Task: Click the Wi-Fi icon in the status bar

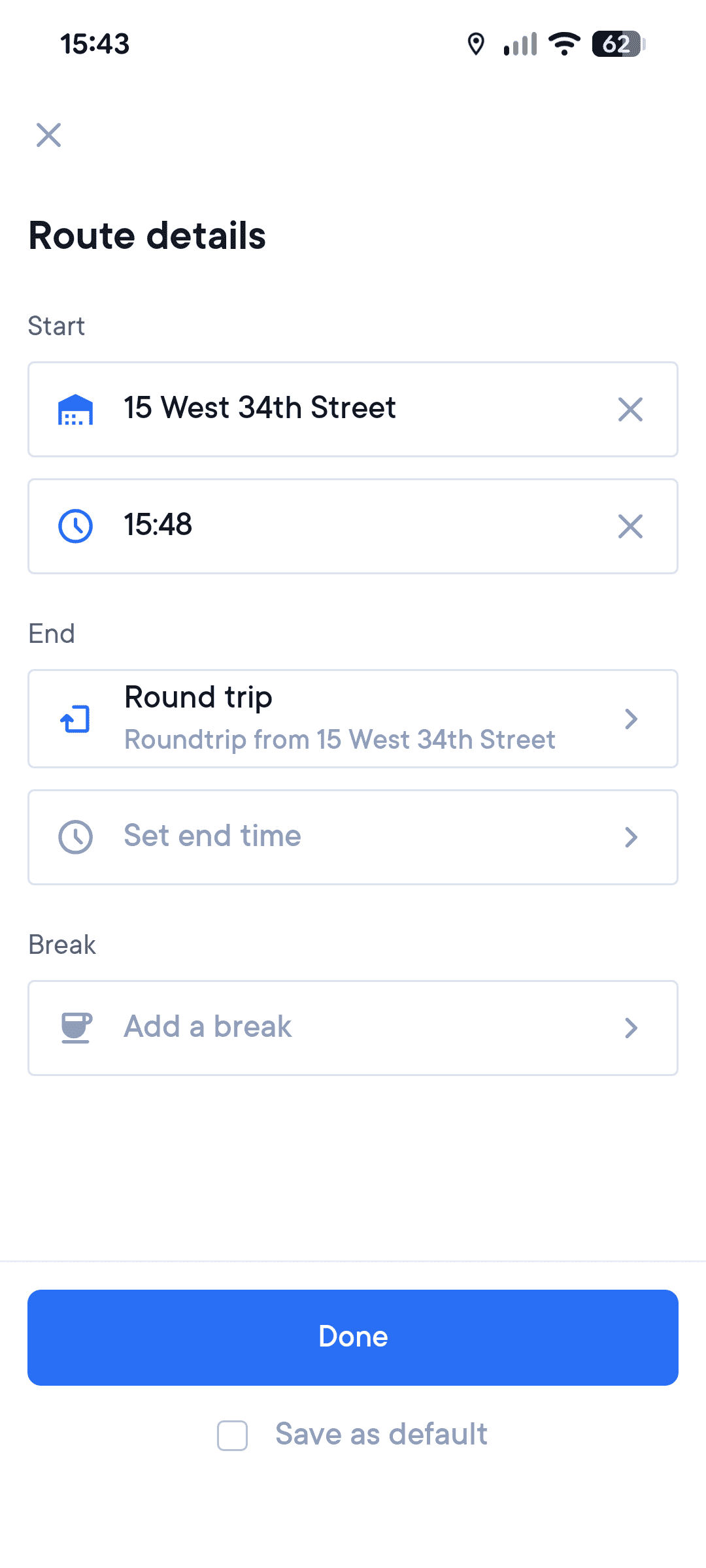Action: point(563,44)
